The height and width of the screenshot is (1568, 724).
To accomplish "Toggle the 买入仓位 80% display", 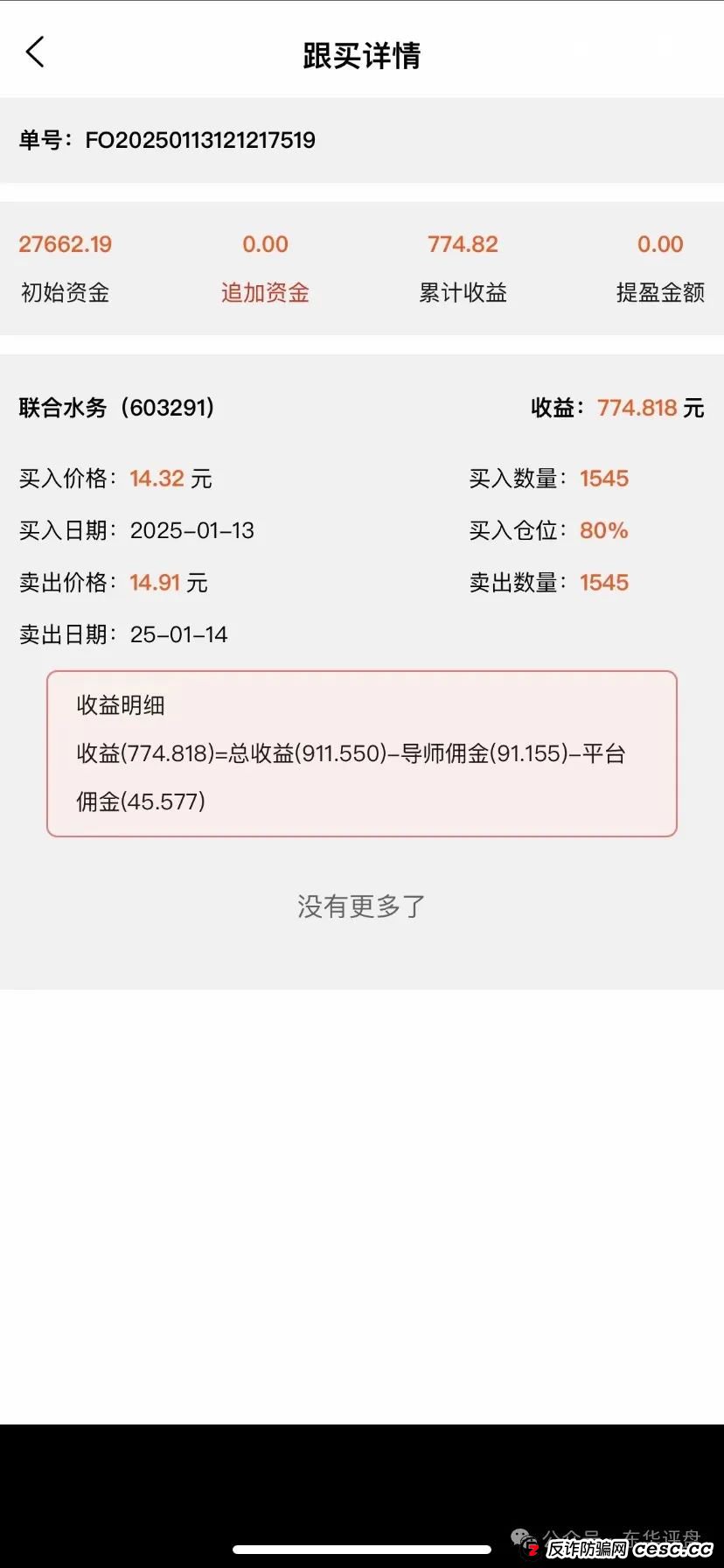I will pyautogui.click(x=604, y=530).
